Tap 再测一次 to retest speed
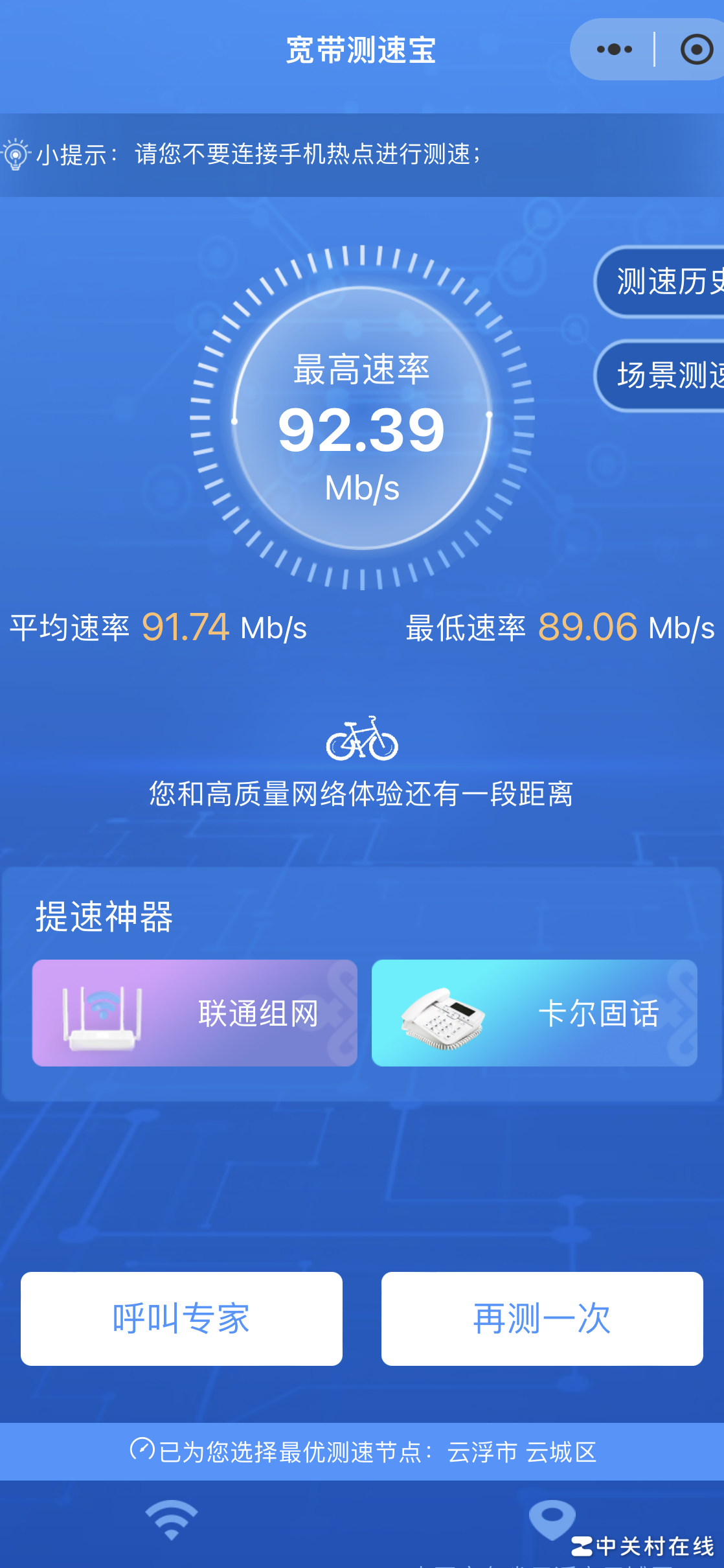Screen dimensions: 724x1568 coord(541,1319)
